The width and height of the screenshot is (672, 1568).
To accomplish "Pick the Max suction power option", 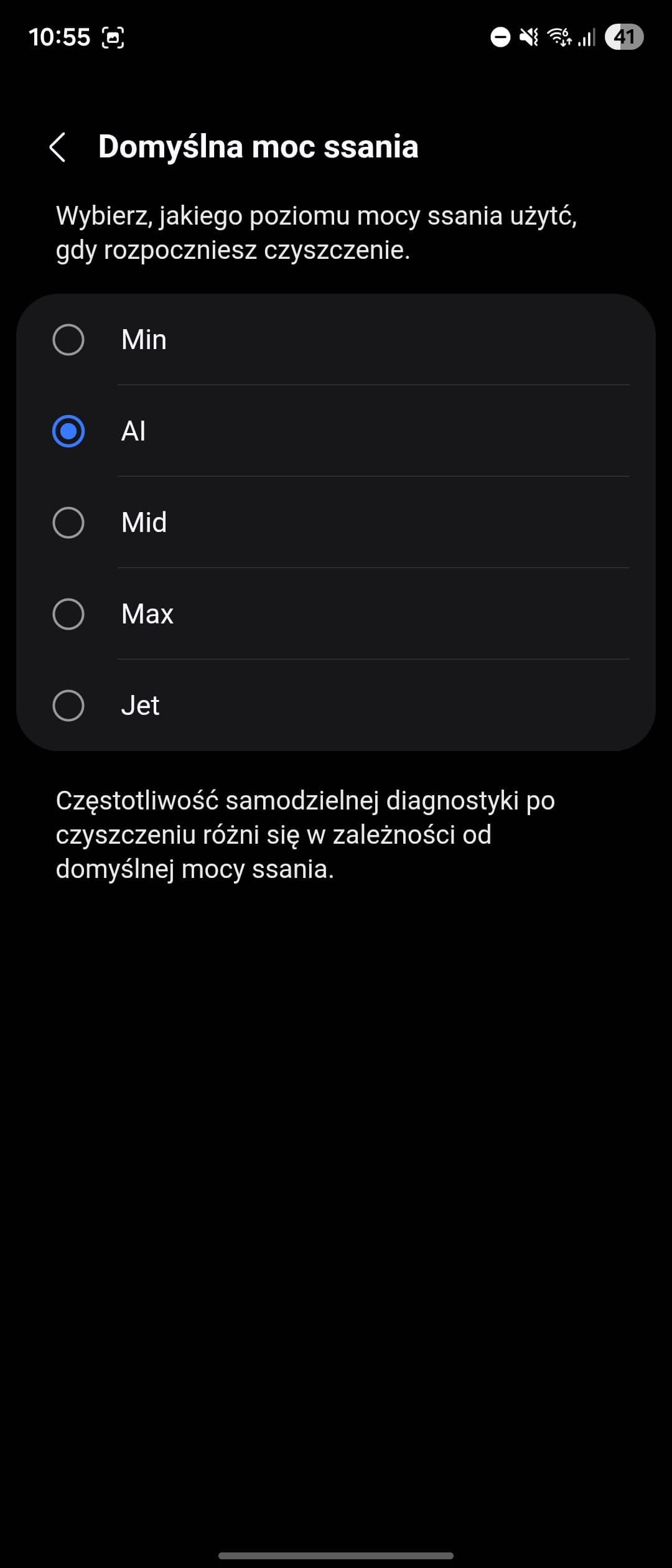I will tap(68, 614).
